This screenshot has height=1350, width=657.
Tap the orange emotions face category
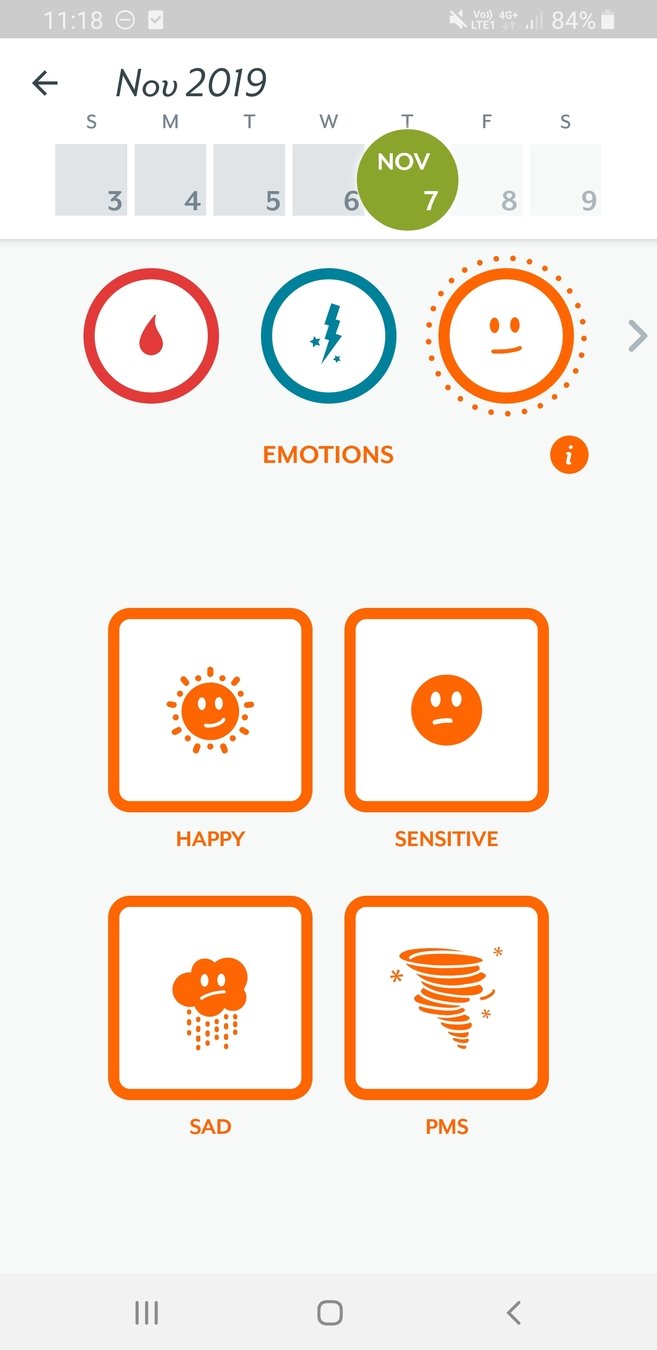[x=506, y=336]
